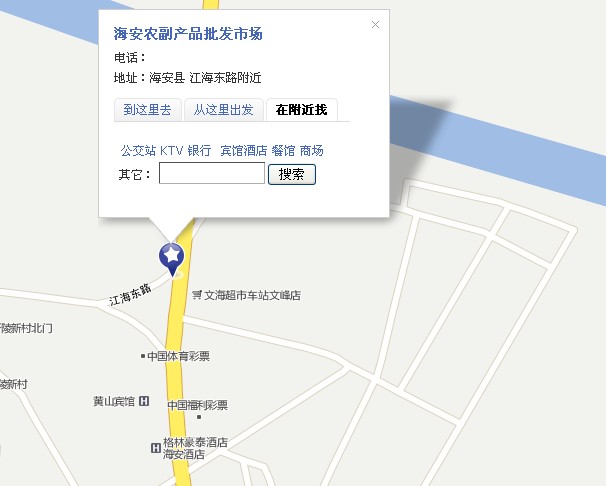Close the info popup
606x486 pixels.
[x=375, y=25]
